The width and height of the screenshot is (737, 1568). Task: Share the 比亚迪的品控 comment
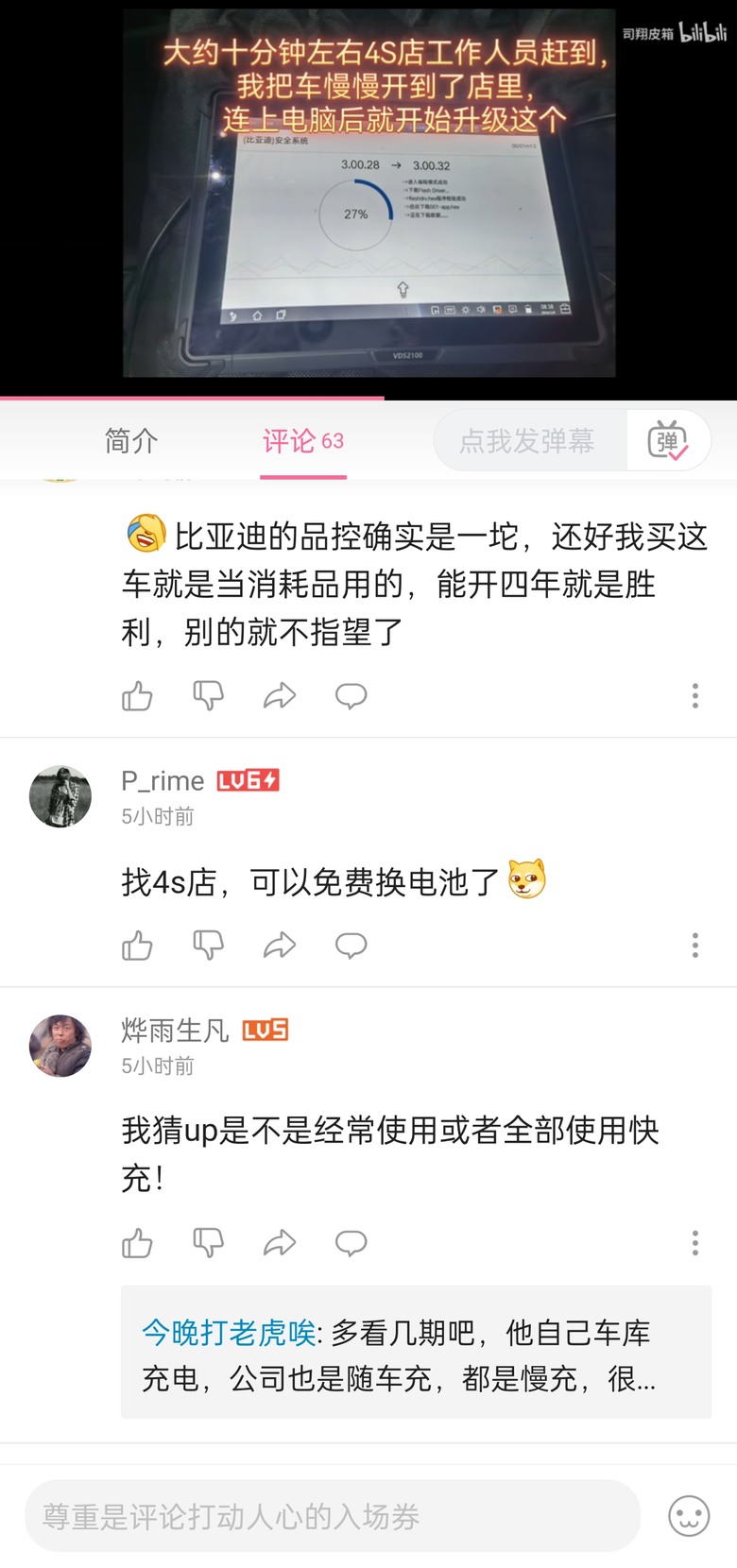pyautogui.click(x=280, y=696)
